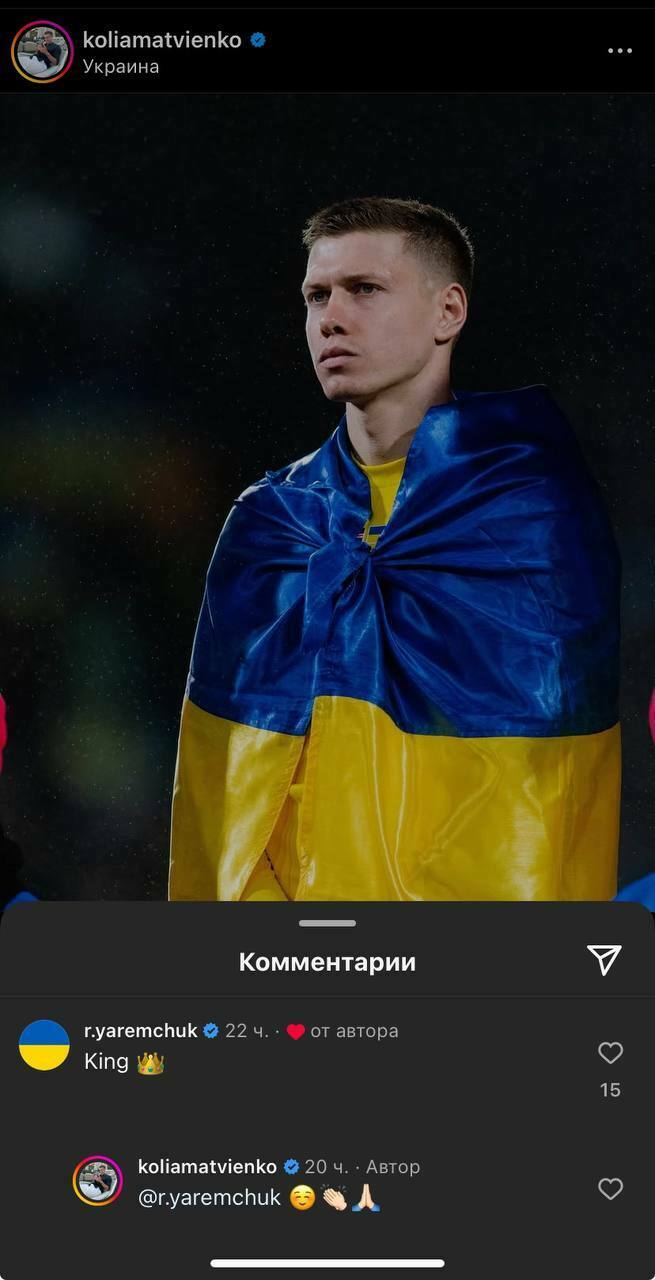
Task: Tap the comments sheet drag handle
Action: (x=327, y=923)
